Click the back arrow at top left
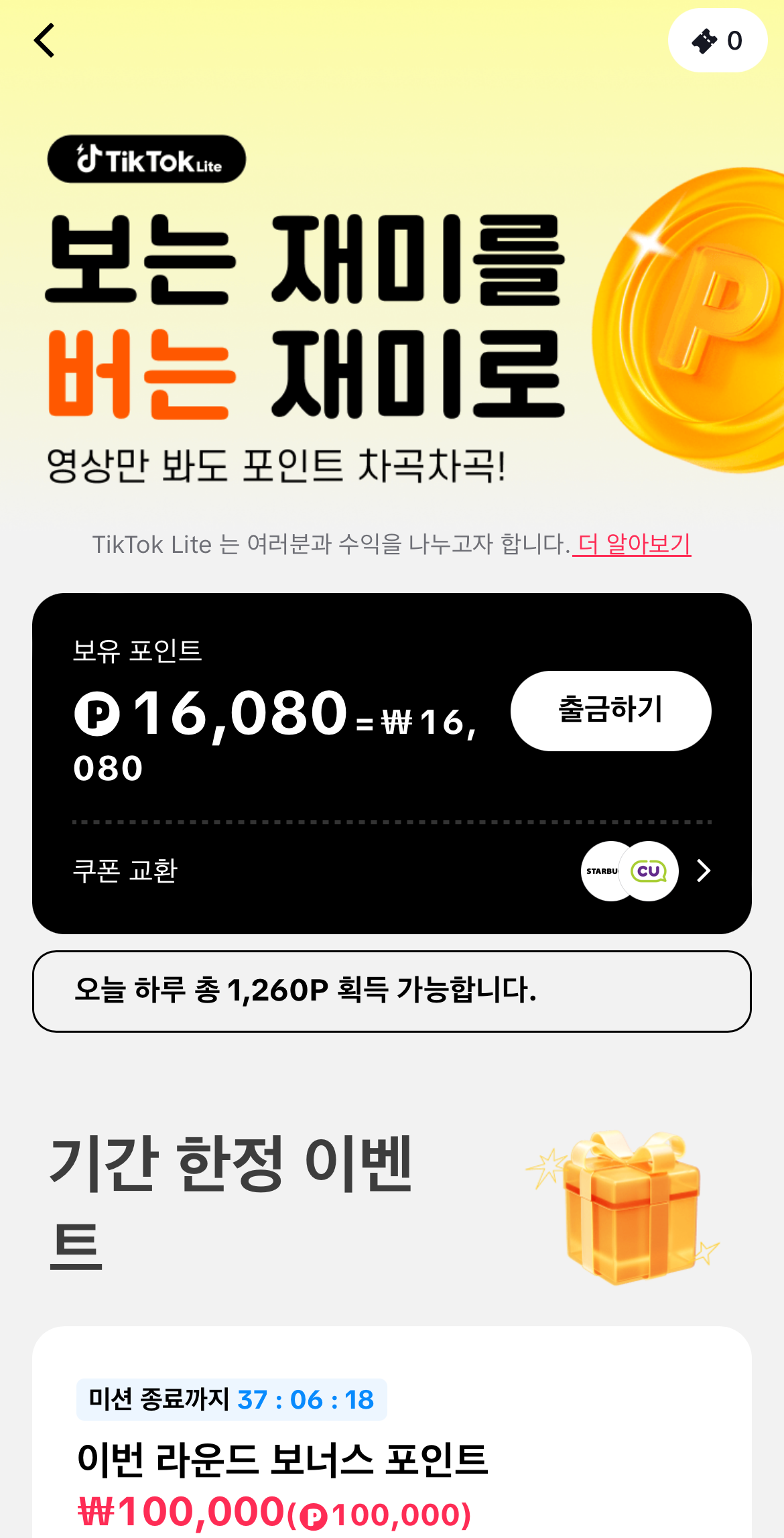The width and height of the screenshot is (784, 1538). tap(44, 40)
